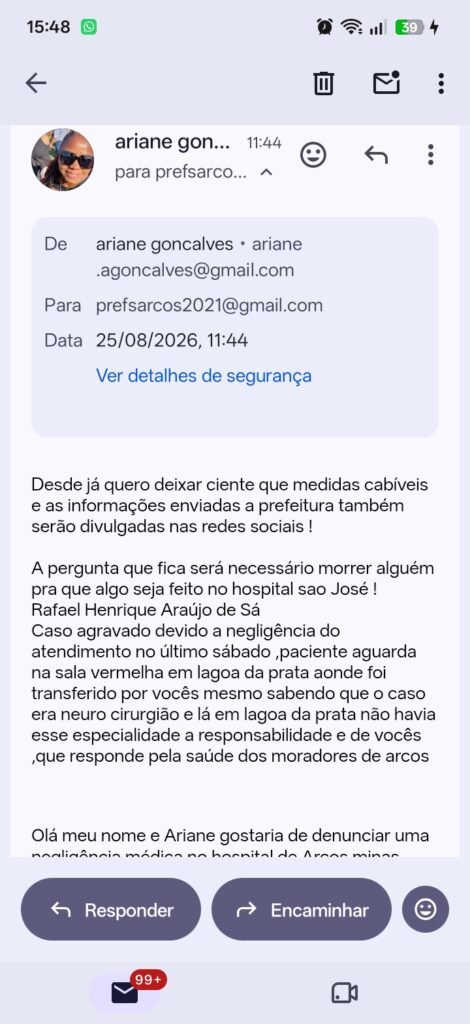470x1024 pixels.
Task: Open the top app bar overflow menu
Action: click(441, 83)
